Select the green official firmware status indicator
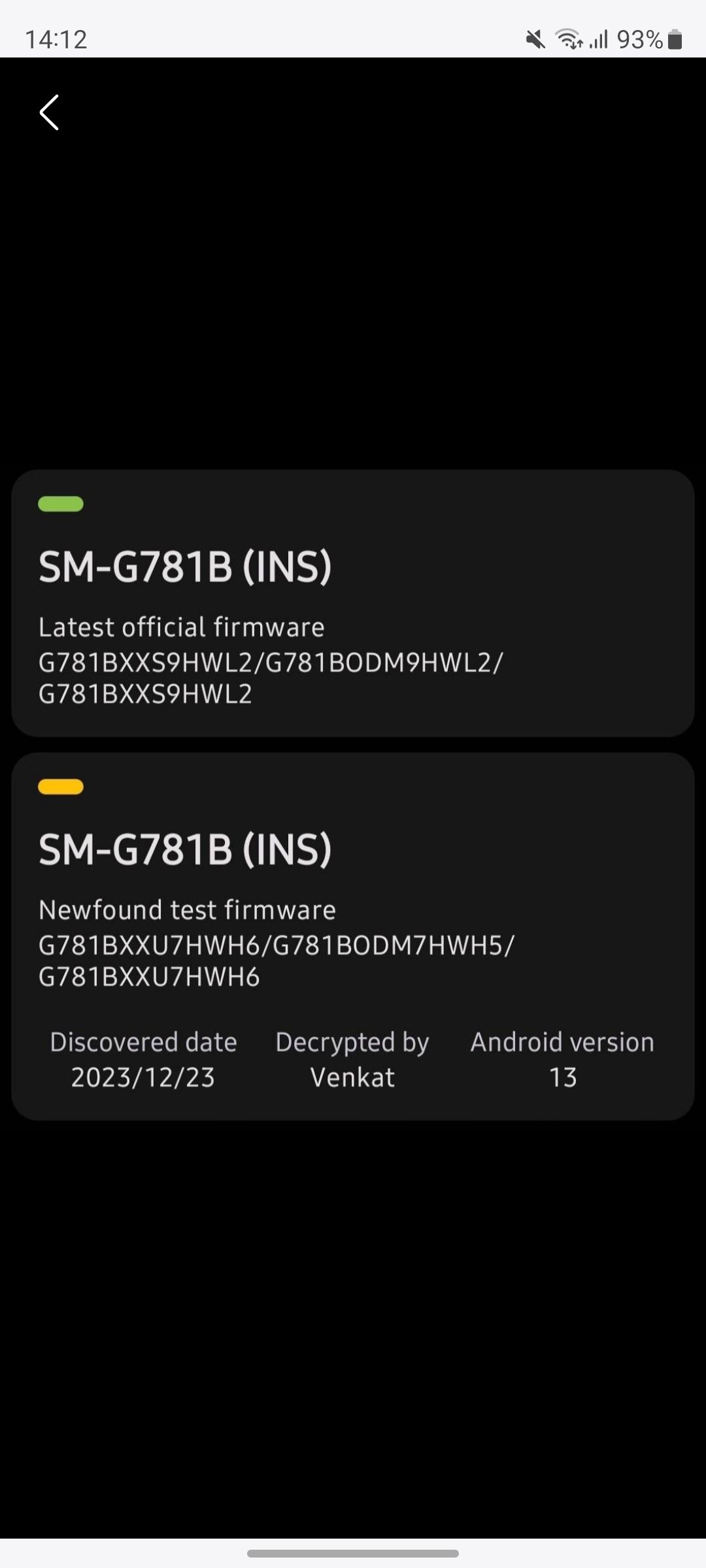This screenshot has width=706, height=1568. point(61,504)
